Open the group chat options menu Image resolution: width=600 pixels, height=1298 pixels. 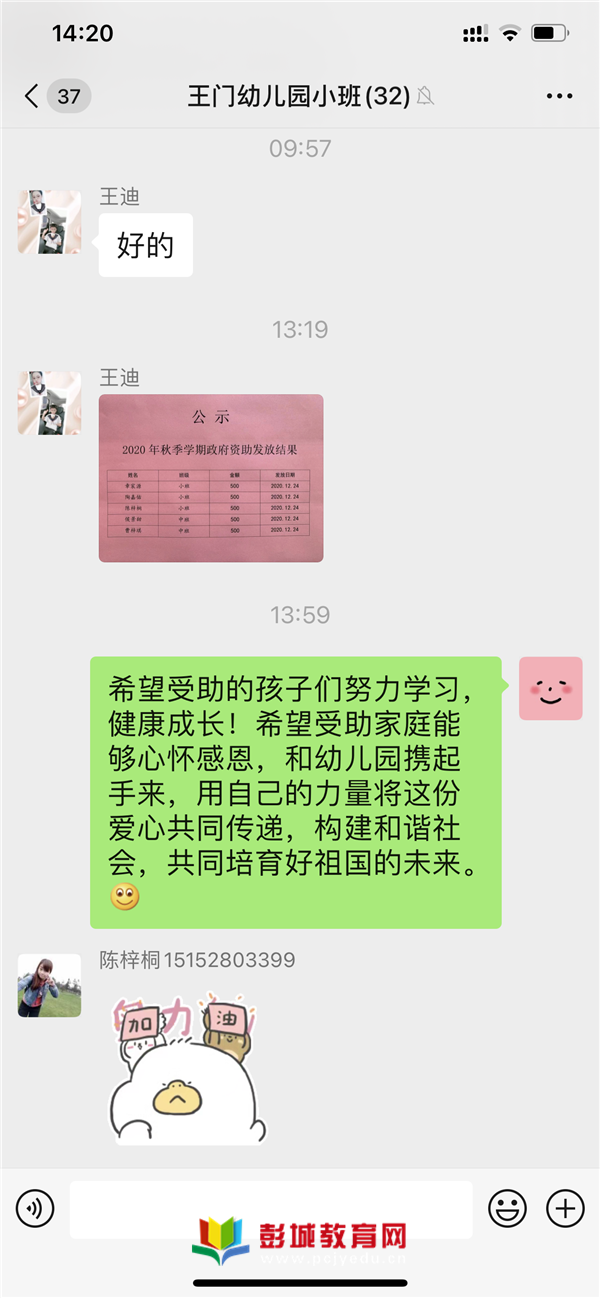click(558, 97)
